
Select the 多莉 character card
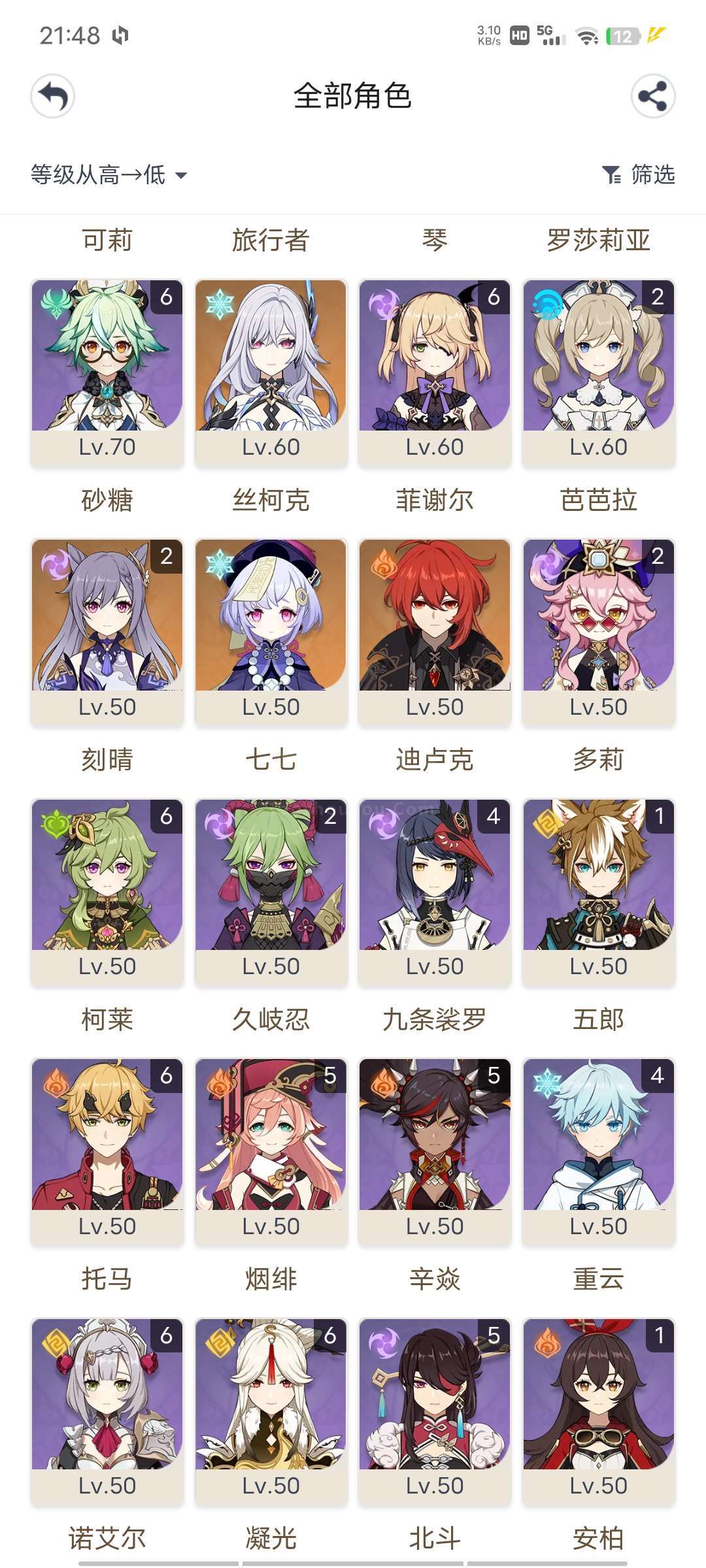tap(598, 632)
